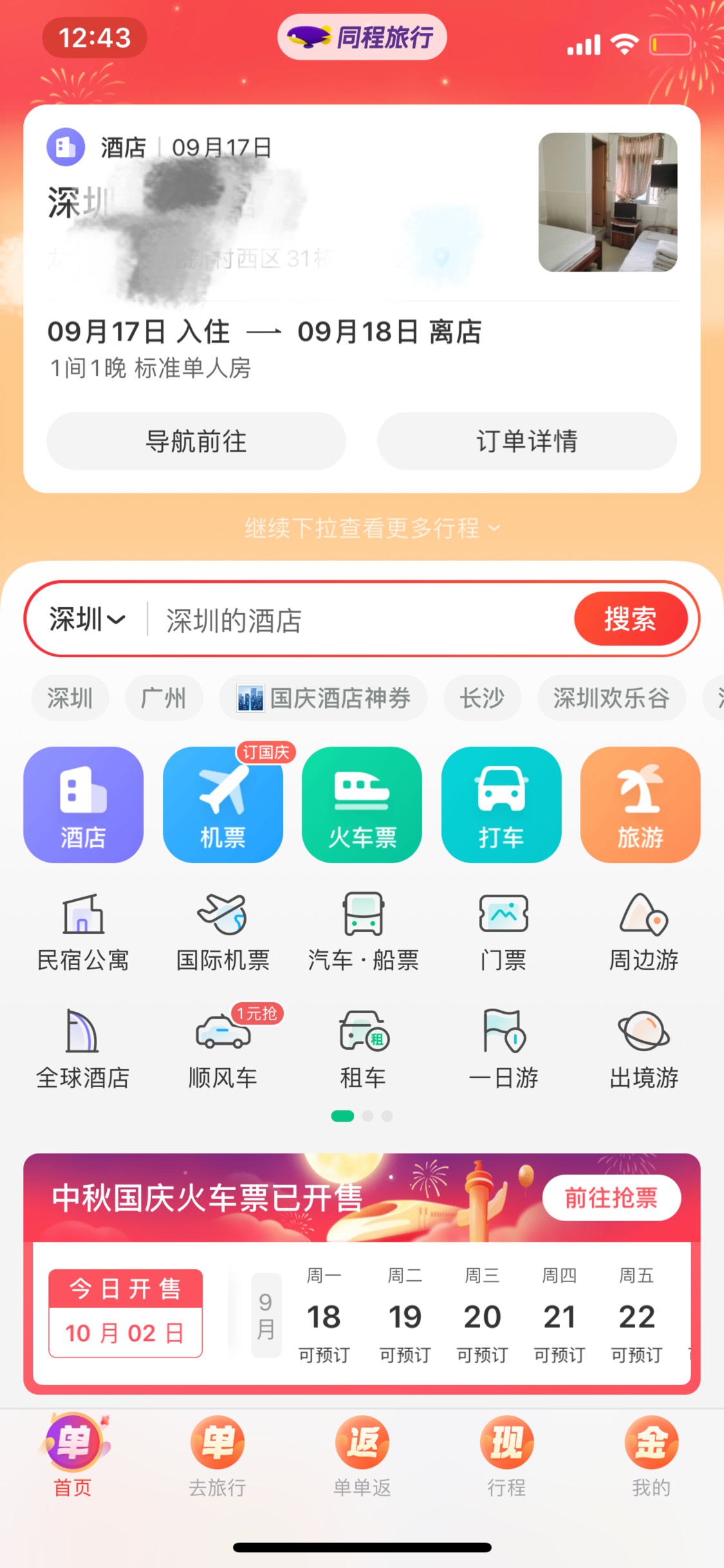Viewport: 724px width, 1568px height.
Task: Open the 火车票 train tickets tile
Action: click(362, 805)
